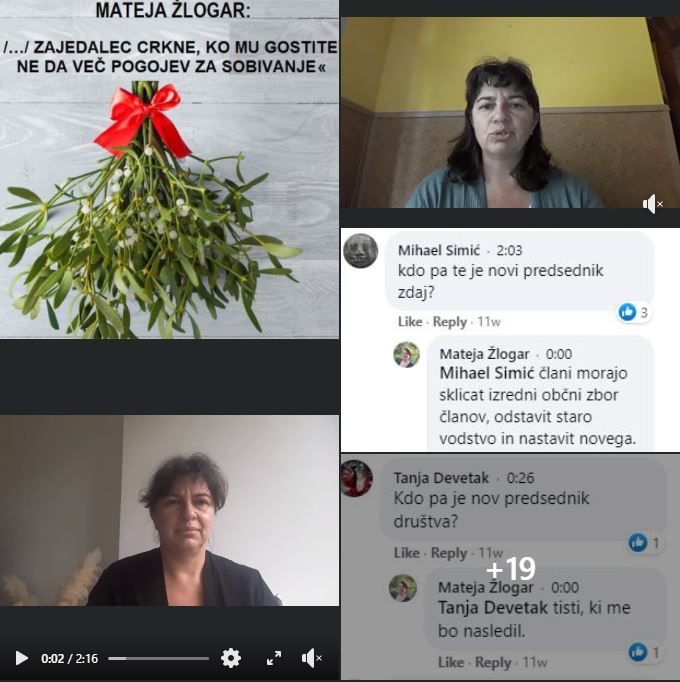Open the tile of woman in black top
Viewport: 680px width, 682px height.
(169, 510)
